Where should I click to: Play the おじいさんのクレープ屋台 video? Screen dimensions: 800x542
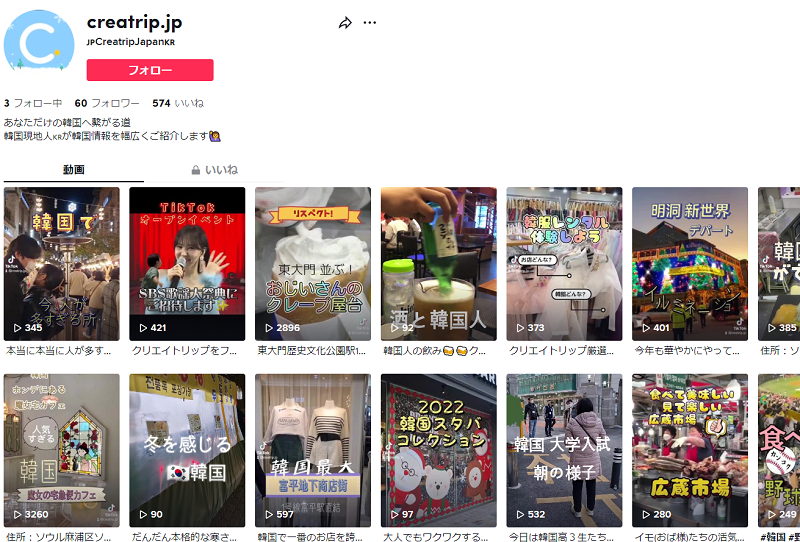pyautogui.click(x=313, y=263)
